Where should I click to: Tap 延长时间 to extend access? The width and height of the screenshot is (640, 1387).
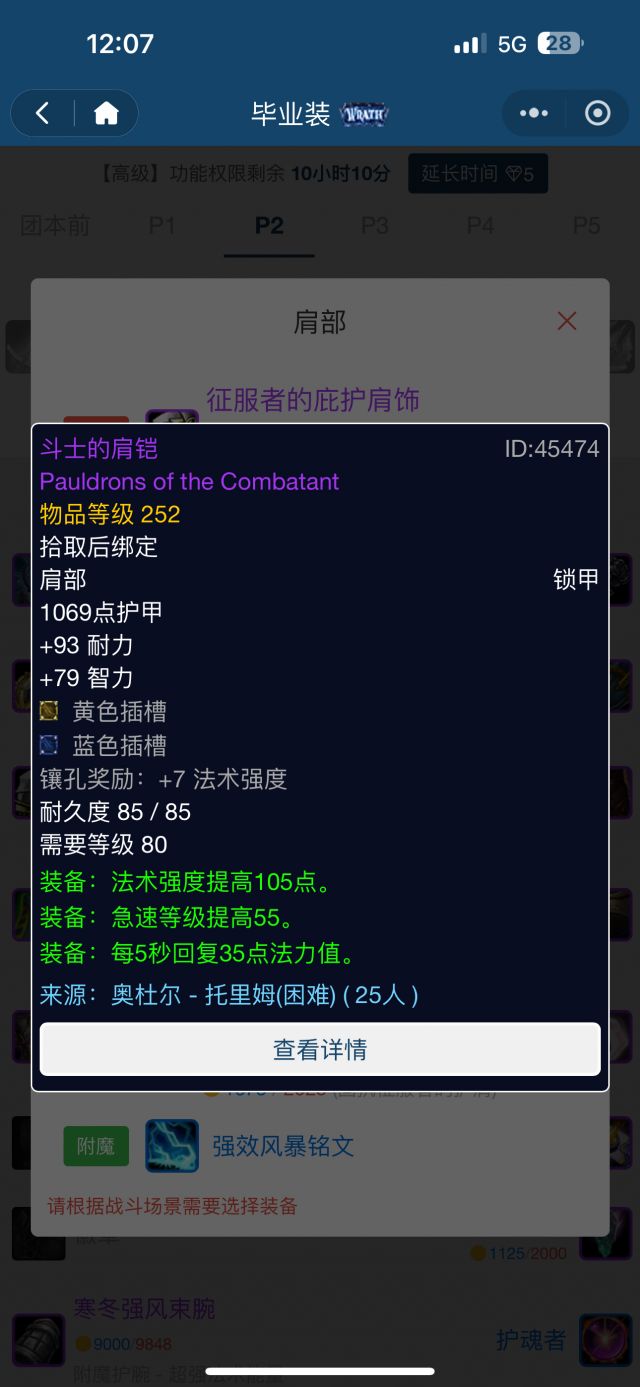pos(477,174)
